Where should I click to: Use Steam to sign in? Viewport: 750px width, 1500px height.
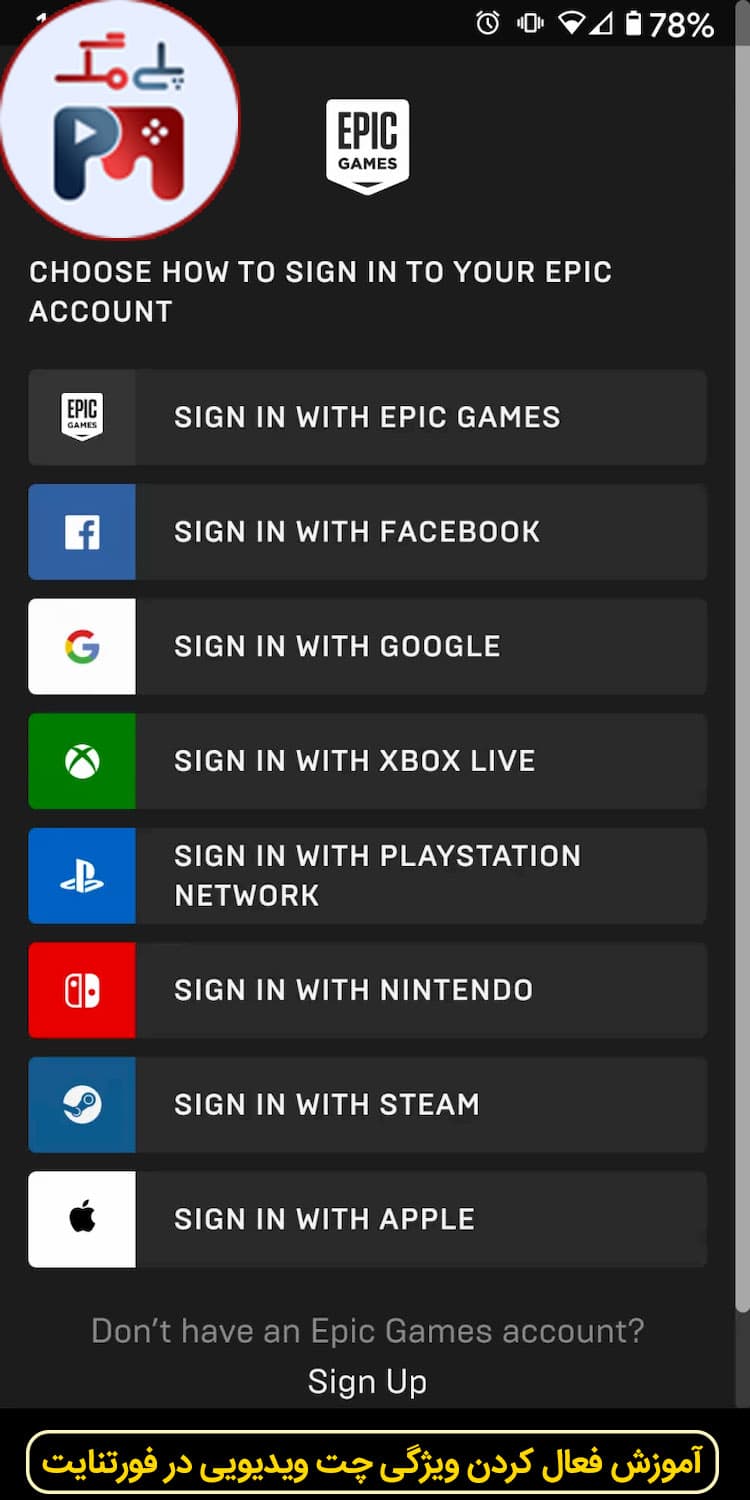[367, 1105]
